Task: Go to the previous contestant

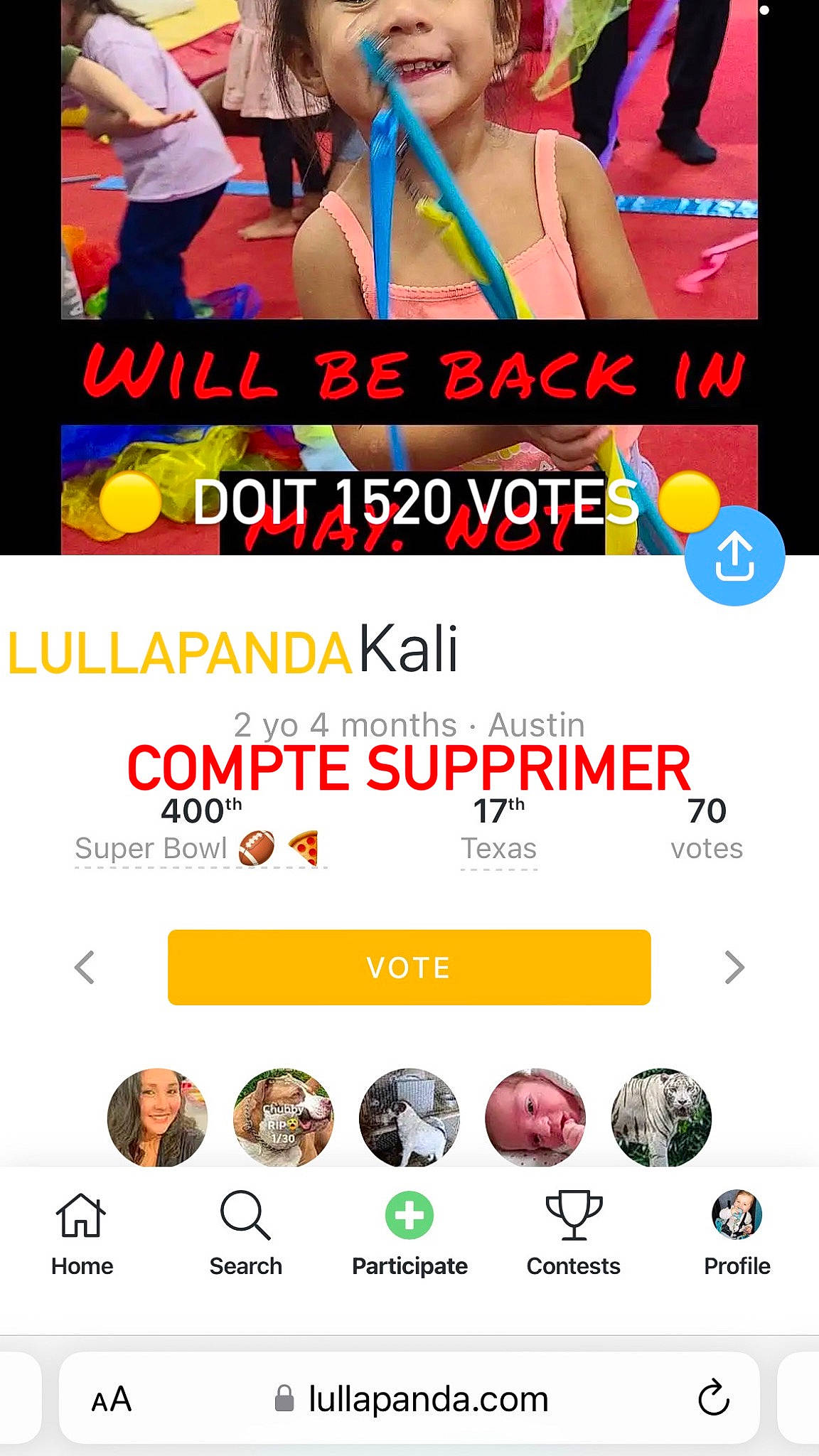Action: point(85,967)
